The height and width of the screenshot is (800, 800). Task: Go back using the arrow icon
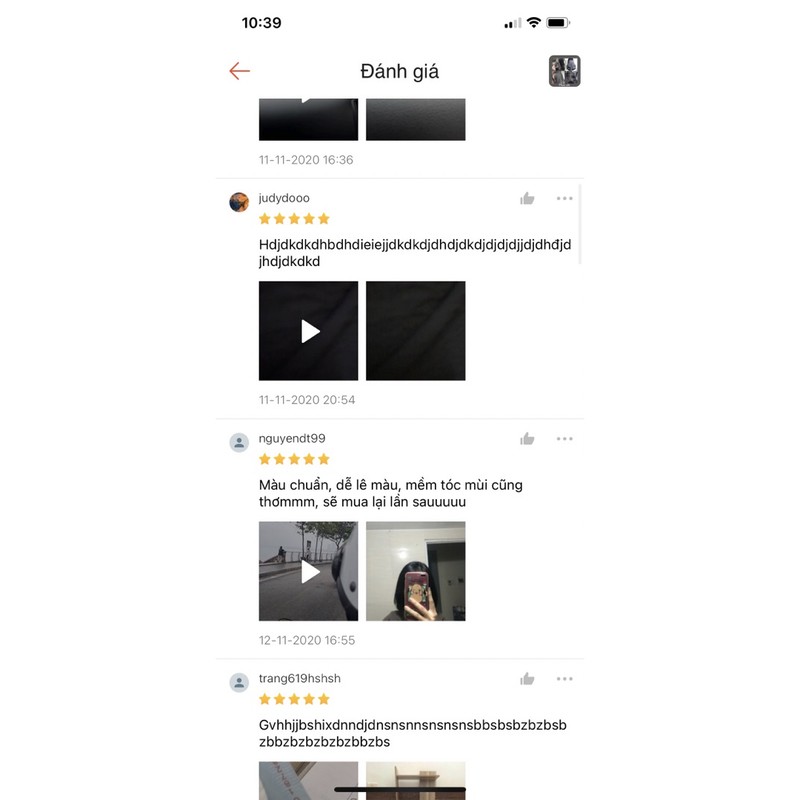tap(239, 71)
